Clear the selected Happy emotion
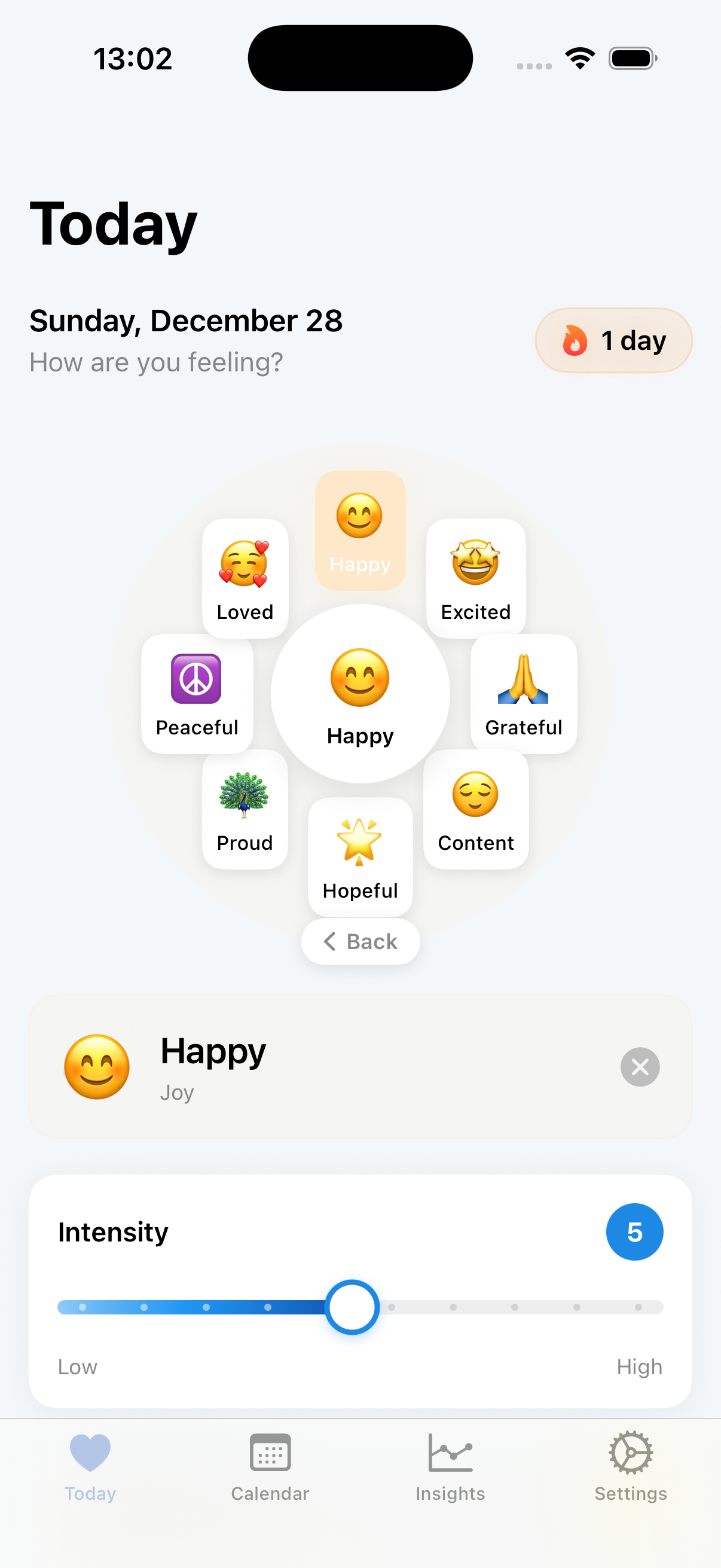Screen dimensions: 721x1568 [640, 1066]
